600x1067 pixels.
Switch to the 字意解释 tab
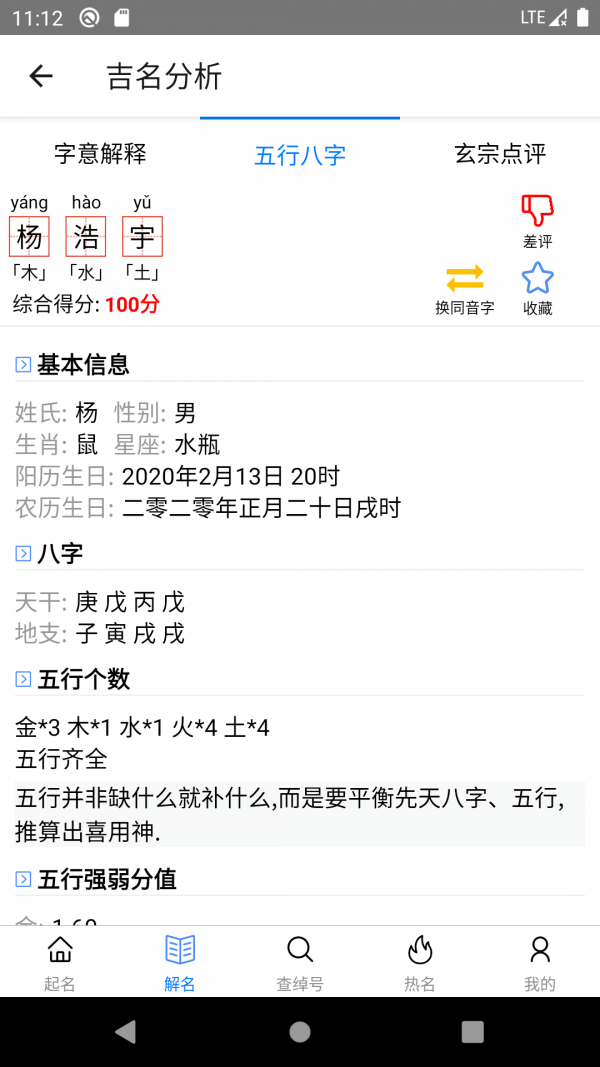pos(100,154)
